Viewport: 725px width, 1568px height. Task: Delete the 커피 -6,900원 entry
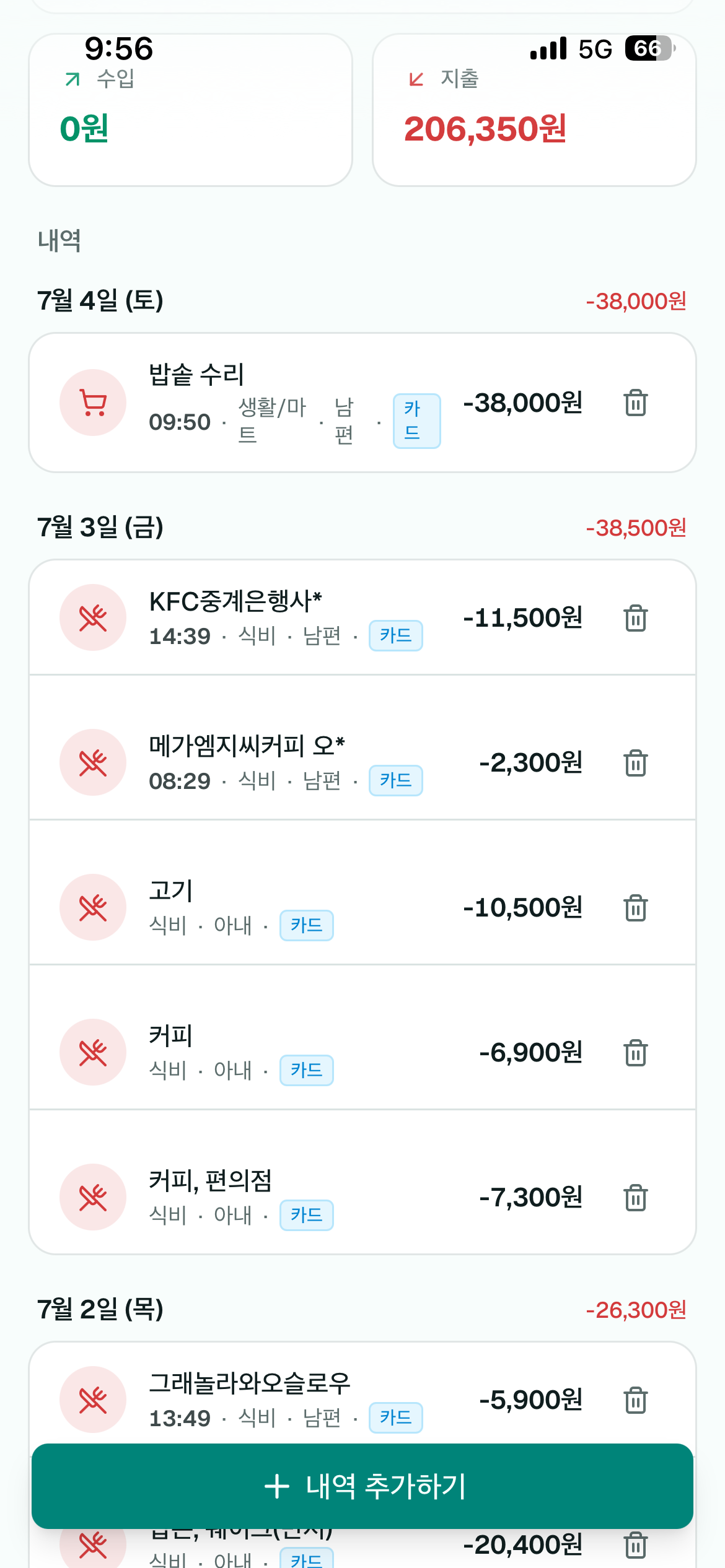[x=635, y=1052]
